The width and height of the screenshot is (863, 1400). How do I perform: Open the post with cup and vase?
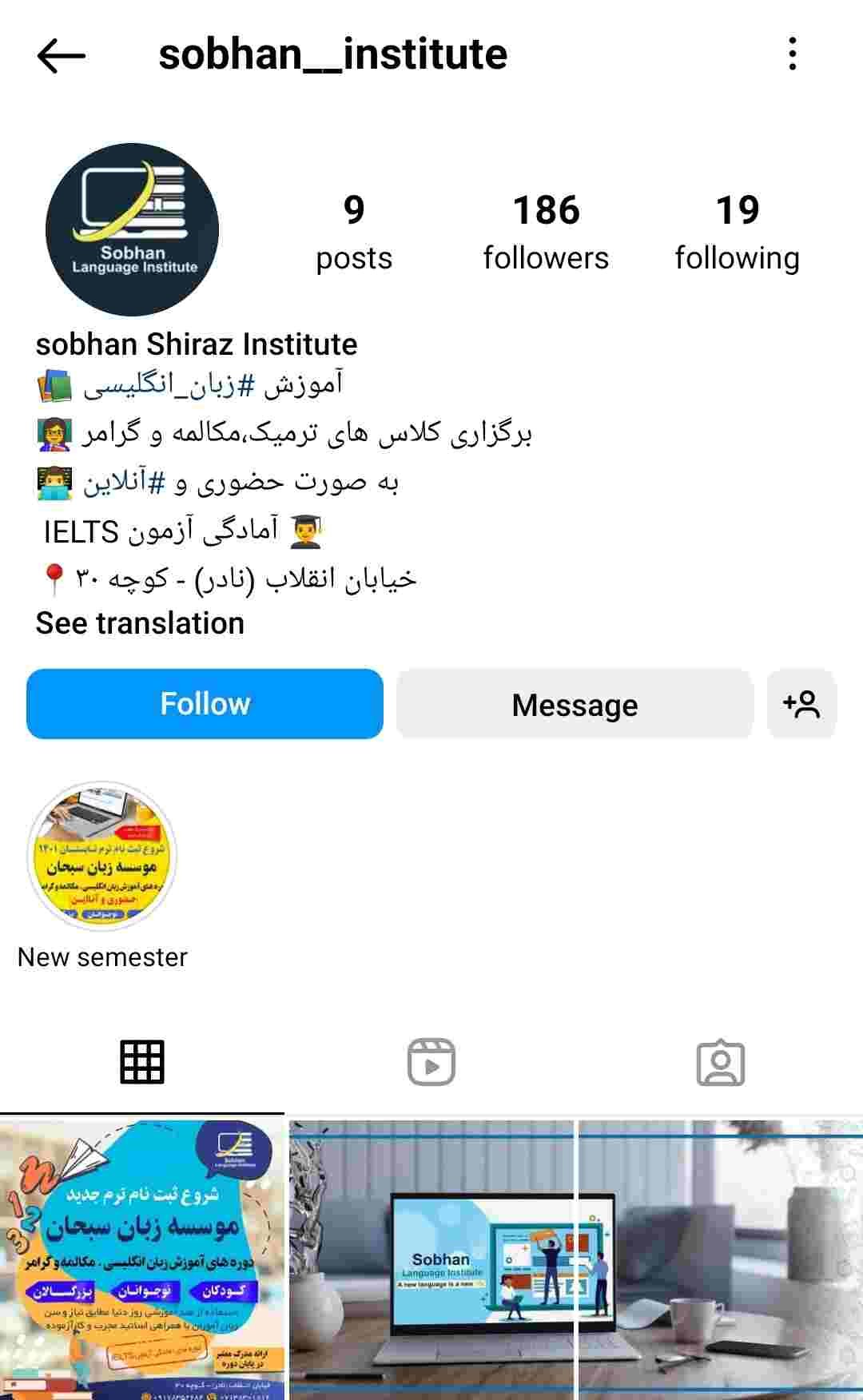coord(721,1259)
